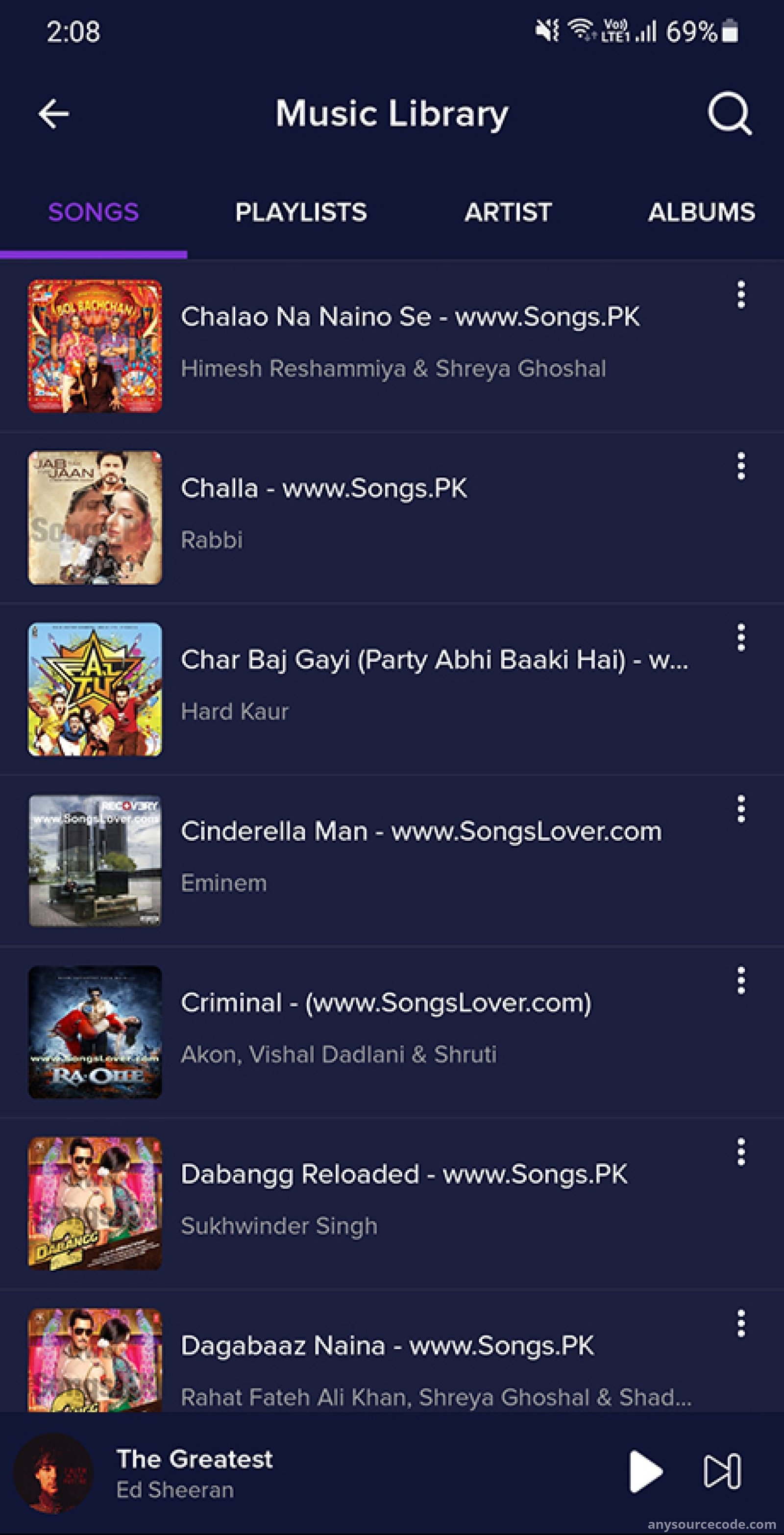Go back using the arrow icon
This screenshot has width=784, height=1535.
(x=53, y=114)
